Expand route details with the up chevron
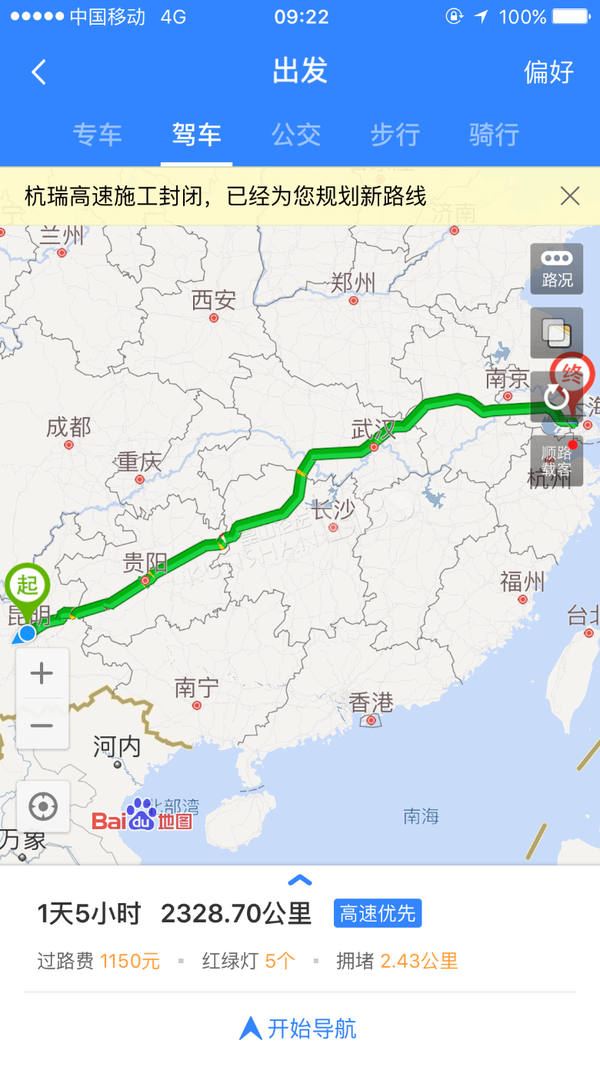 click(300, 880)
